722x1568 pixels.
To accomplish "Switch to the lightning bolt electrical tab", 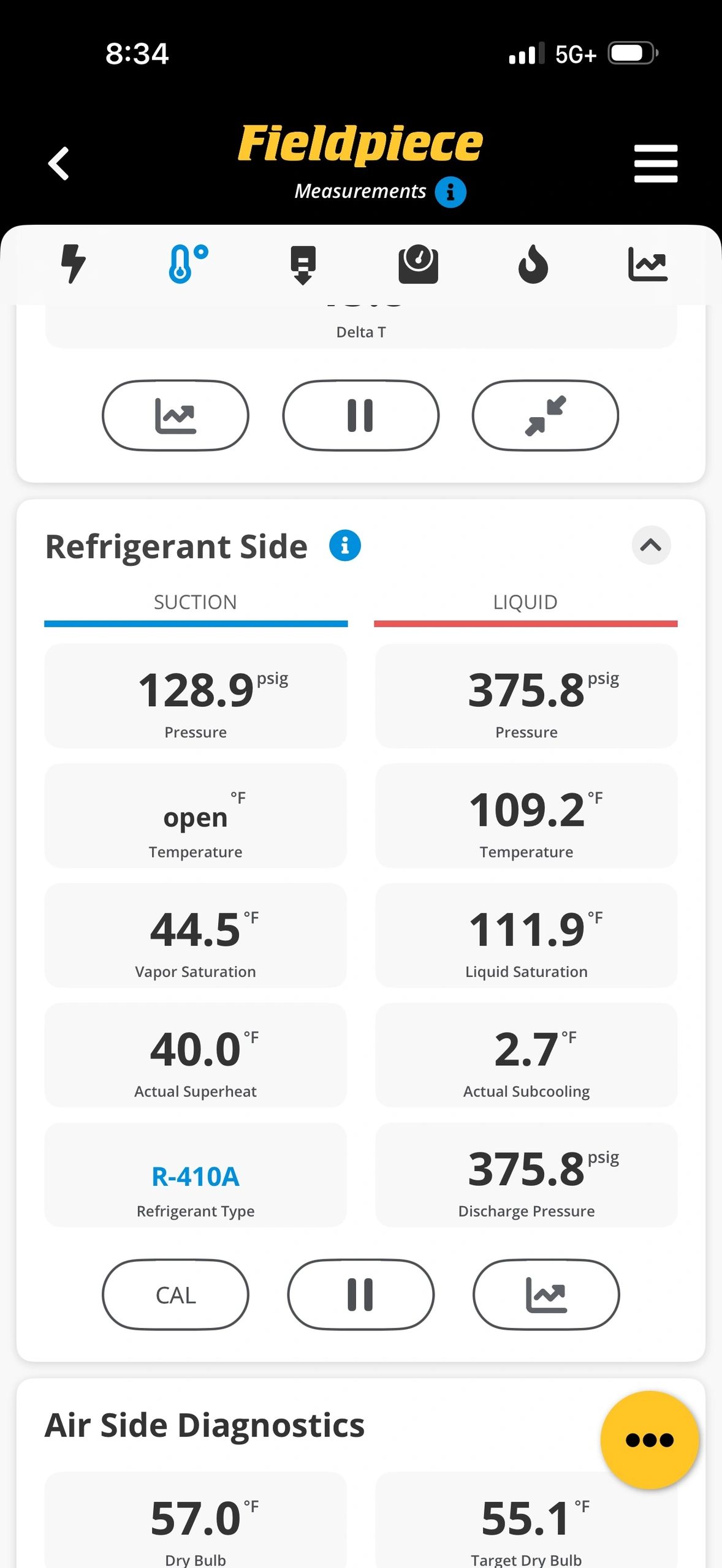I will click(x=73, y=264).
